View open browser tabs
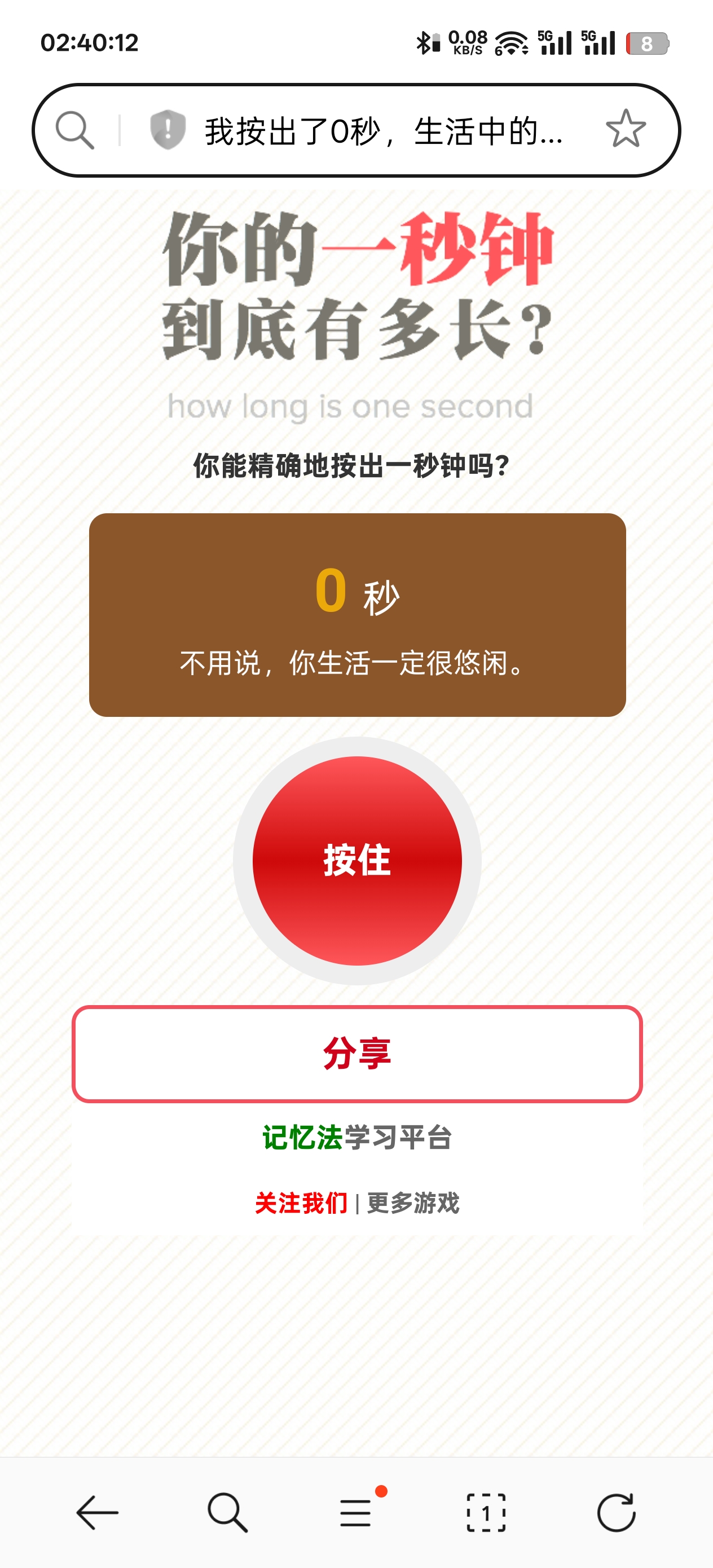 click(486, 1512)
